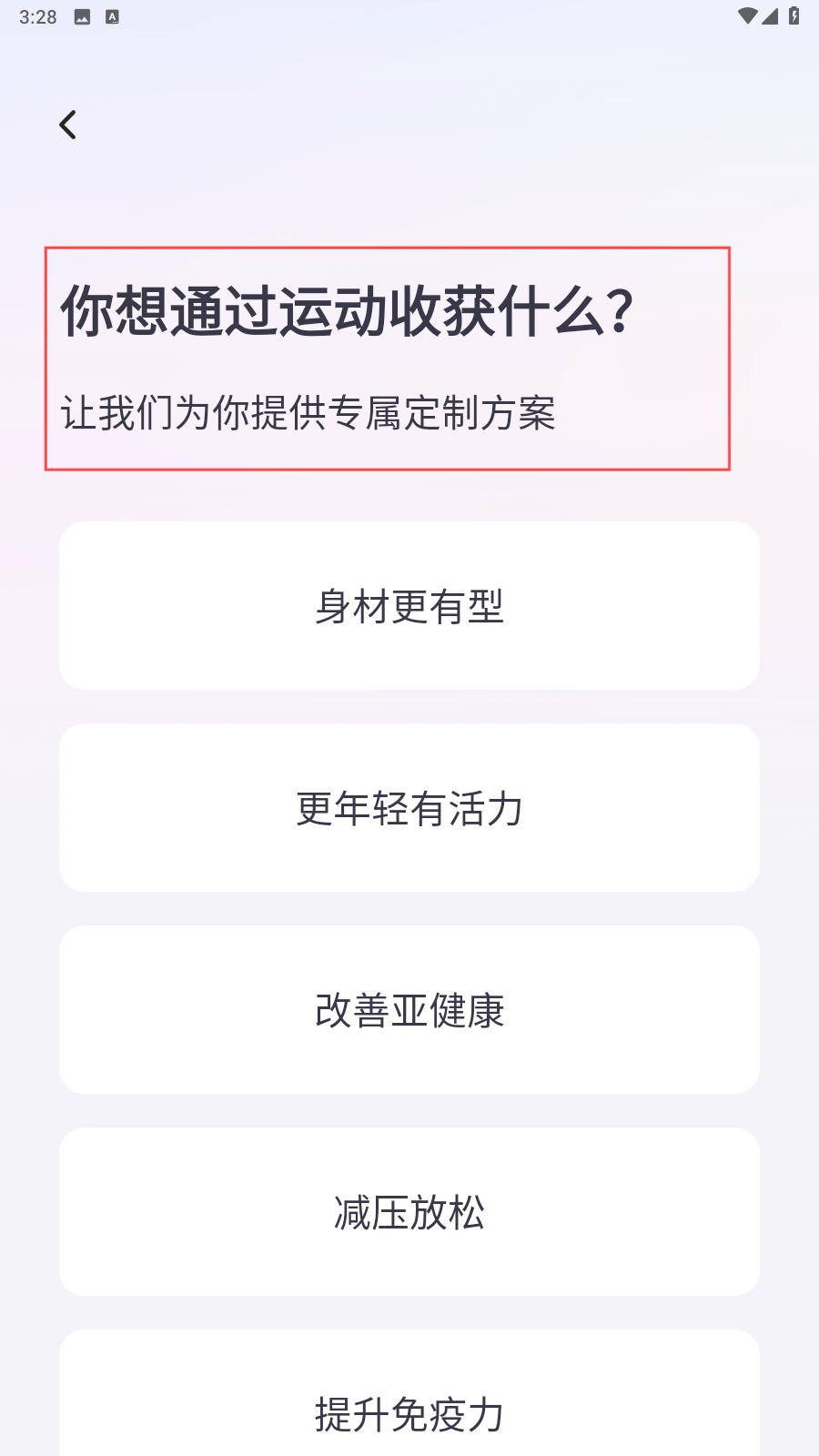819x1456 pixels.
Task: Select the 身材更有型 goal option
Action: (x=409, y=606)
